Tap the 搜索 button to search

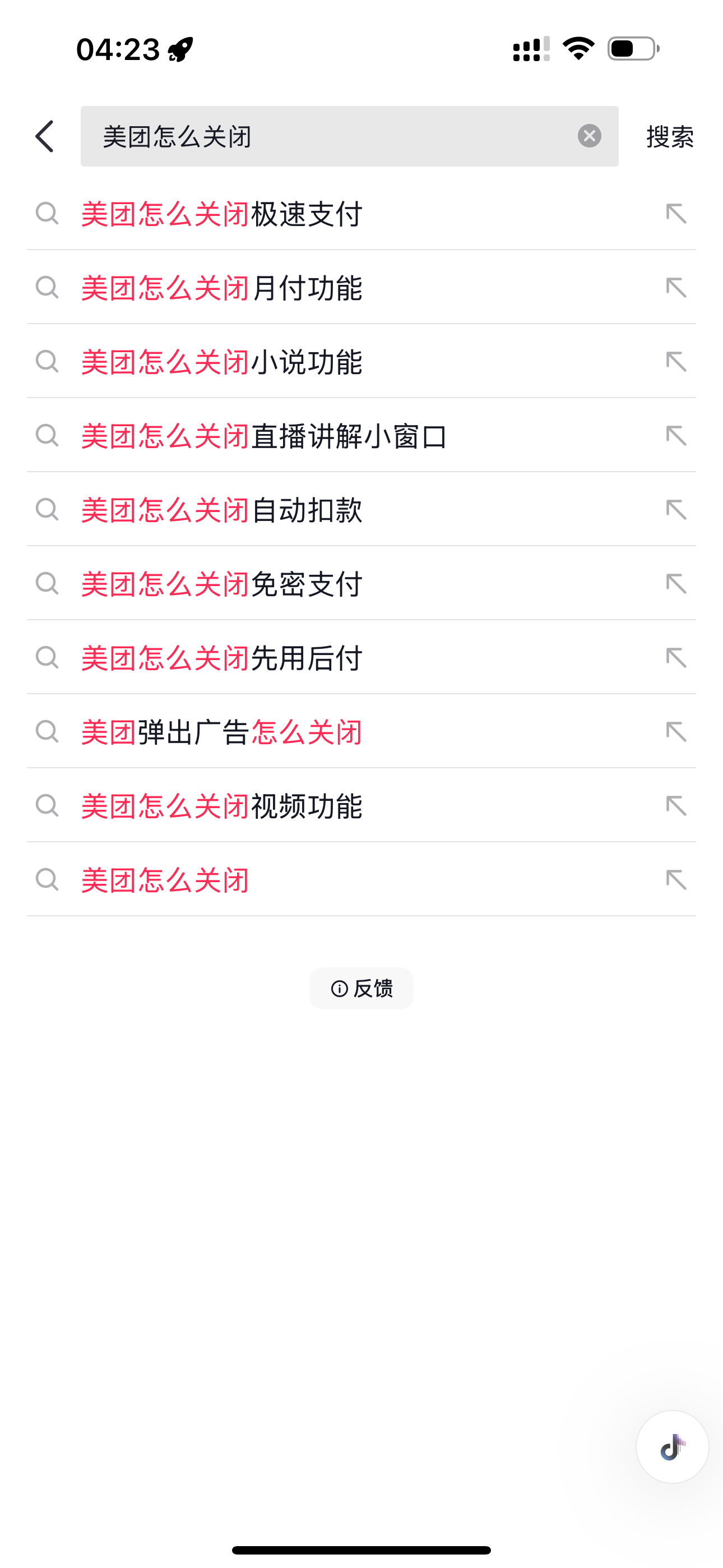pos(669,136)
